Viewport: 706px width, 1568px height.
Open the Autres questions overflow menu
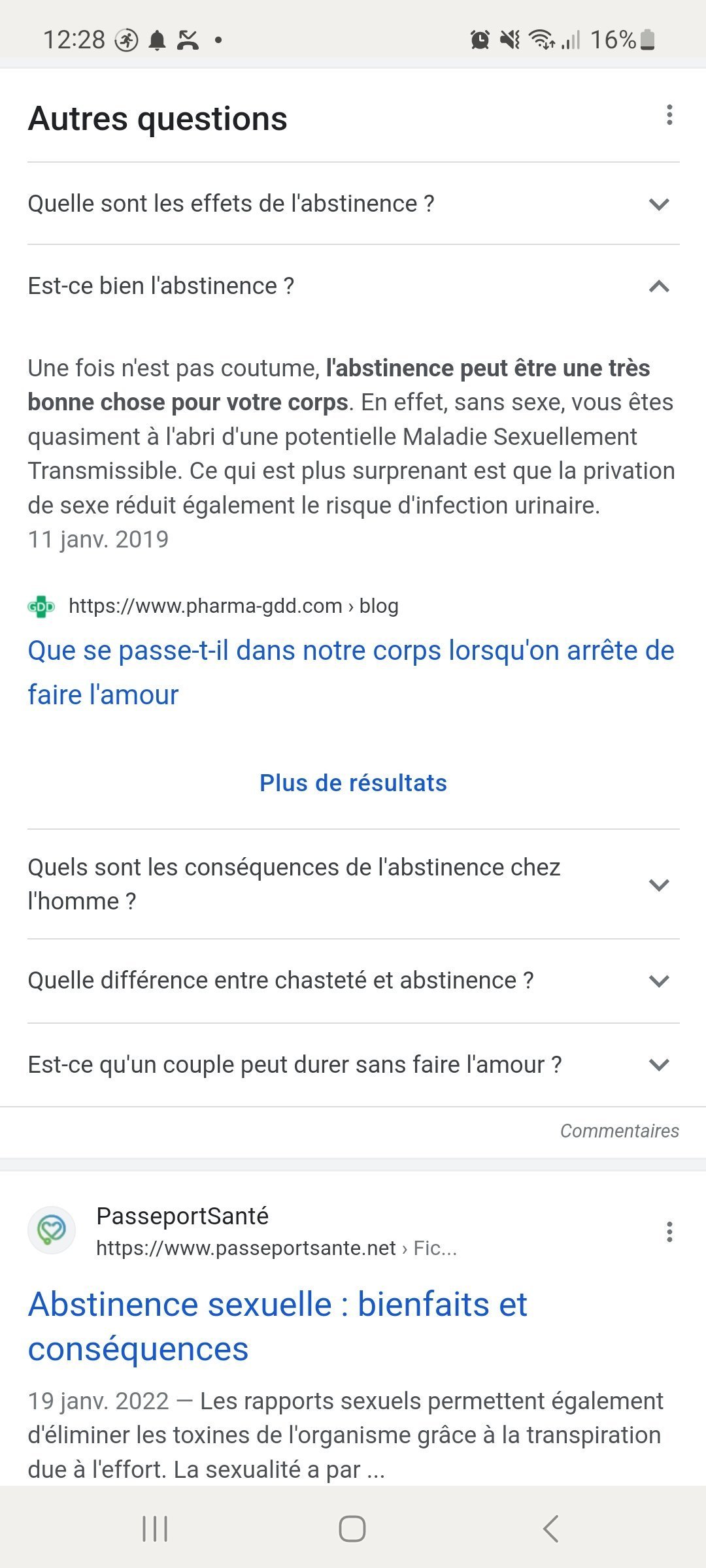coord(669,115)
